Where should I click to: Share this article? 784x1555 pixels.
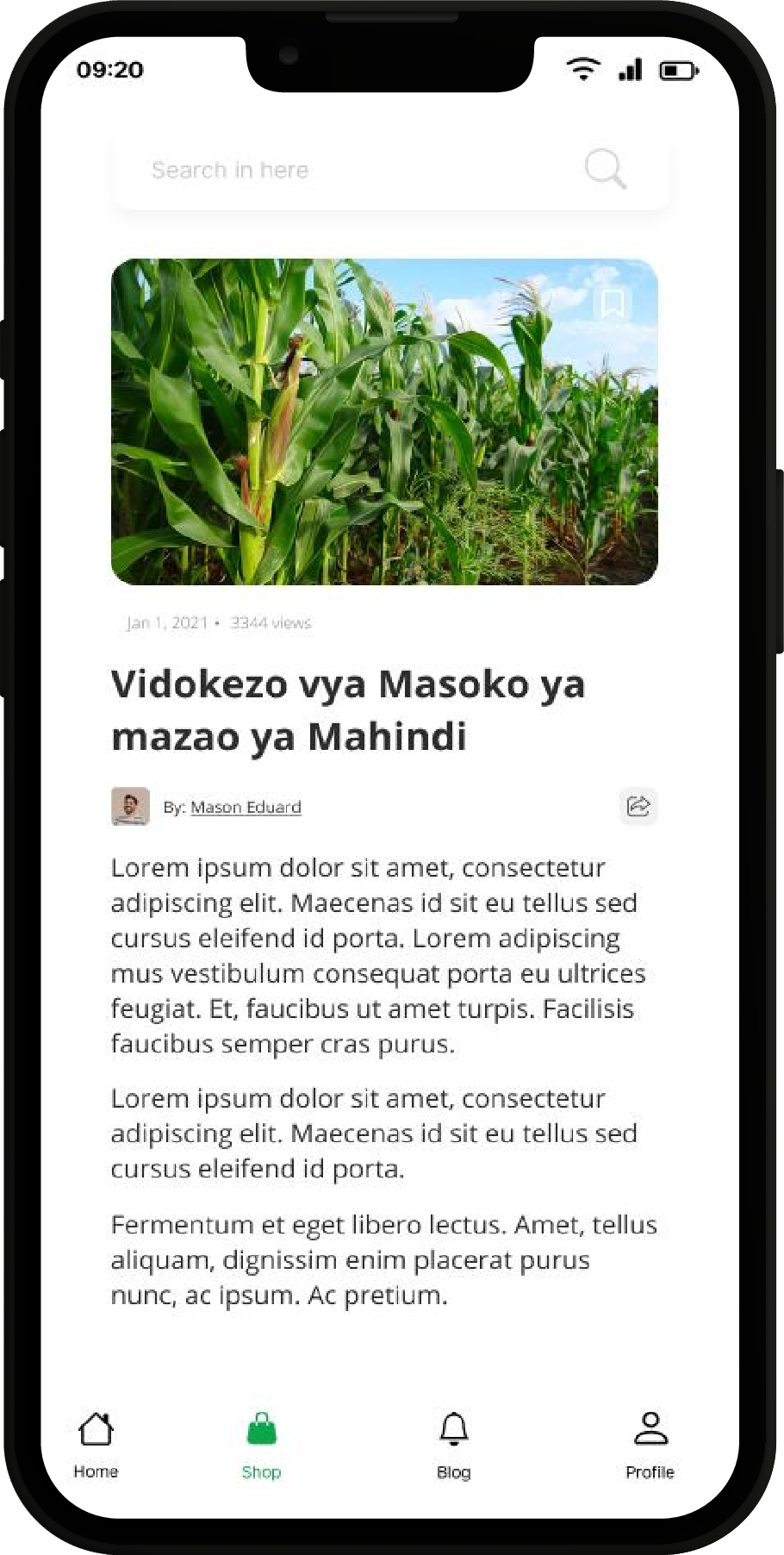click(638, 806)
